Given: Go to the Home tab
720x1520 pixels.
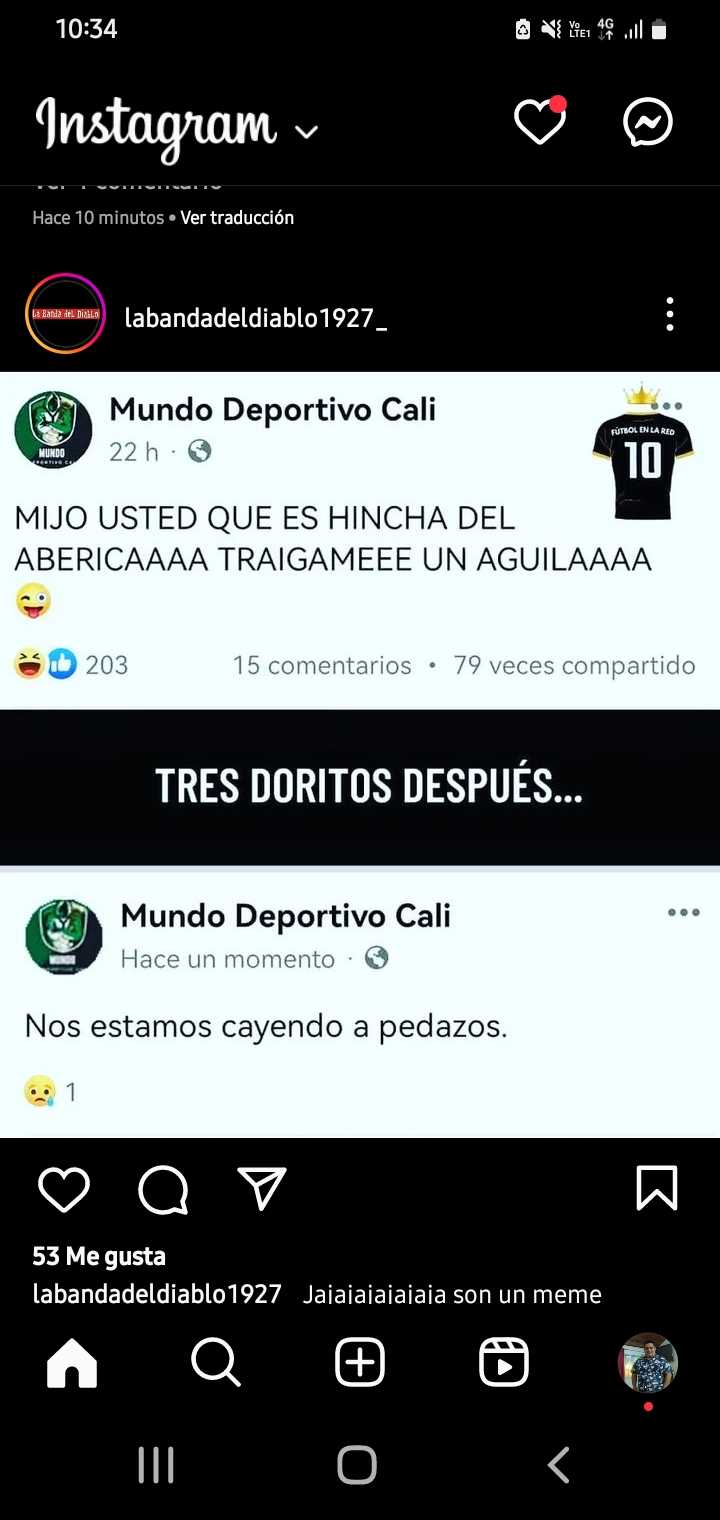Looking at the screenshot, I should pyautogui.click(x=72, y=1362).
